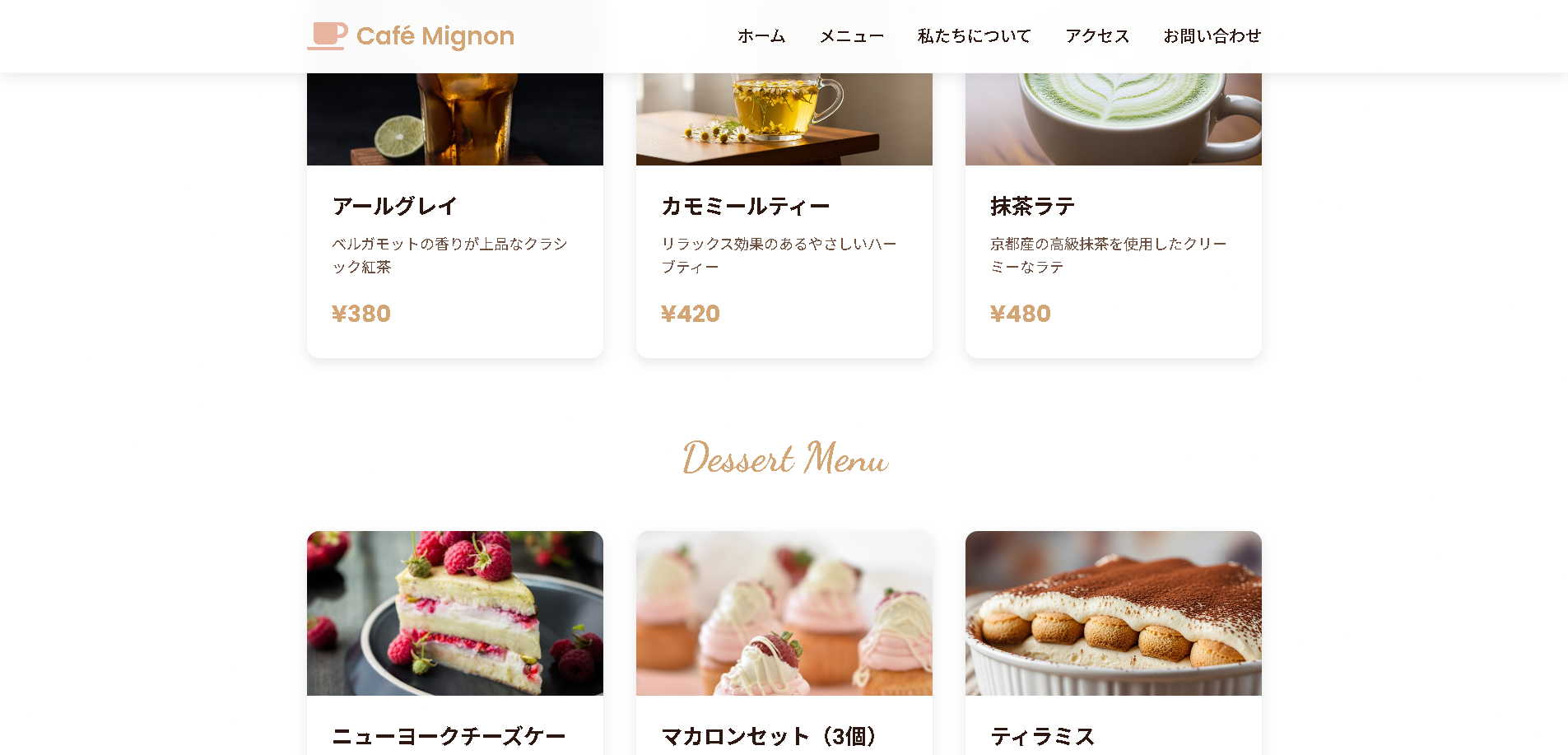Select the 抹茶ラテ card
Image resolution: width=1568 pixels, height=755 pixels.
coord(1113,247)
